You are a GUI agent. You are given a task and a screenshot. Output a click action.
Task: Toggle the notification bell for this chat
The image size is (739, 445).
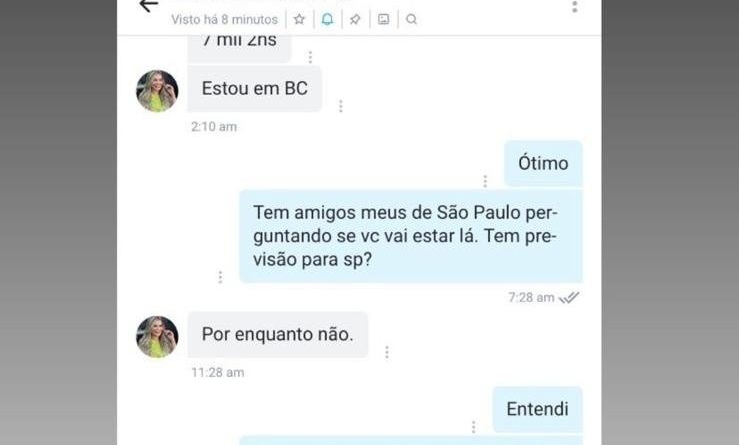pyautogui.click(x=327, y=19)
